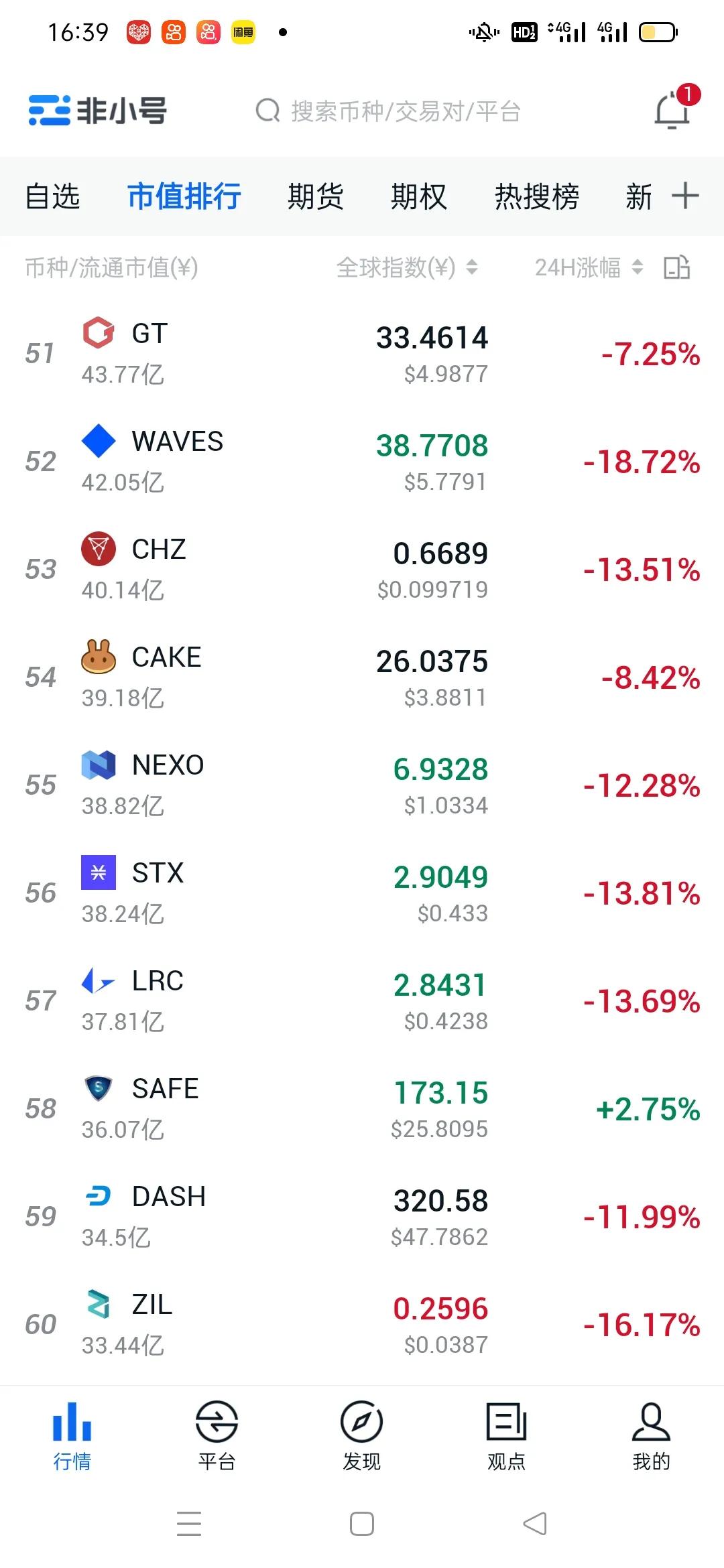Switch to the 自选 tab
724x1568 pixels.
[52, 196]
